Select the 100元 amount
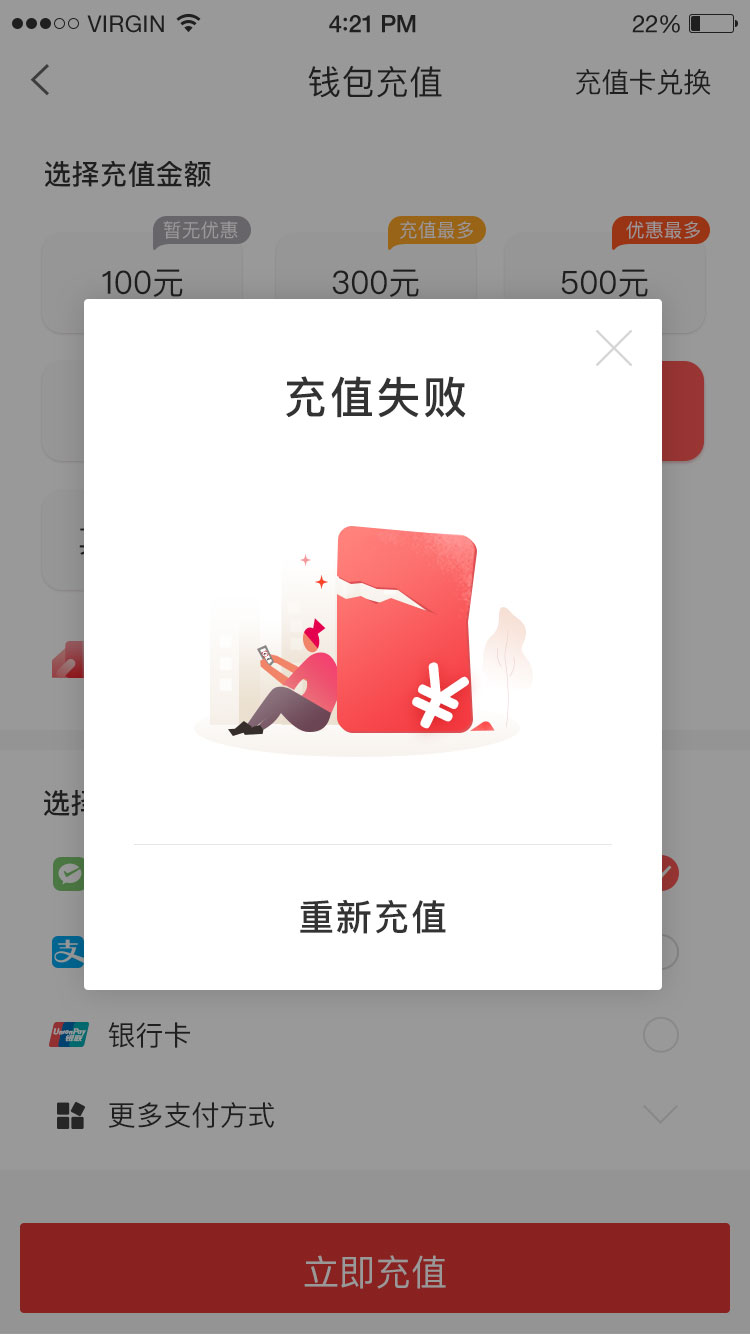Screen dimensions: 750x1334 (142, 283)
